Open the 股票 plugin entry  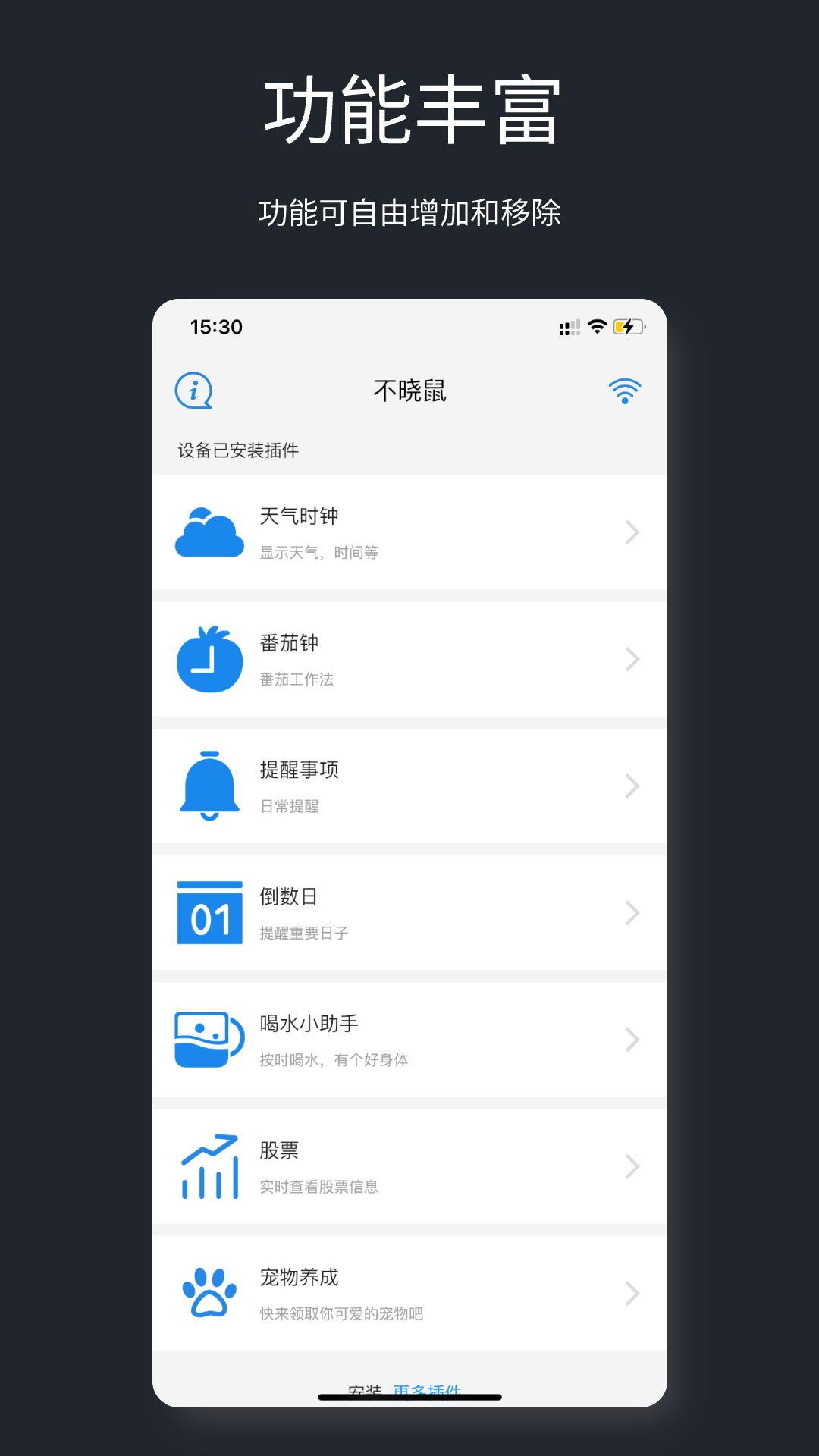click(x=409, y=1167)
